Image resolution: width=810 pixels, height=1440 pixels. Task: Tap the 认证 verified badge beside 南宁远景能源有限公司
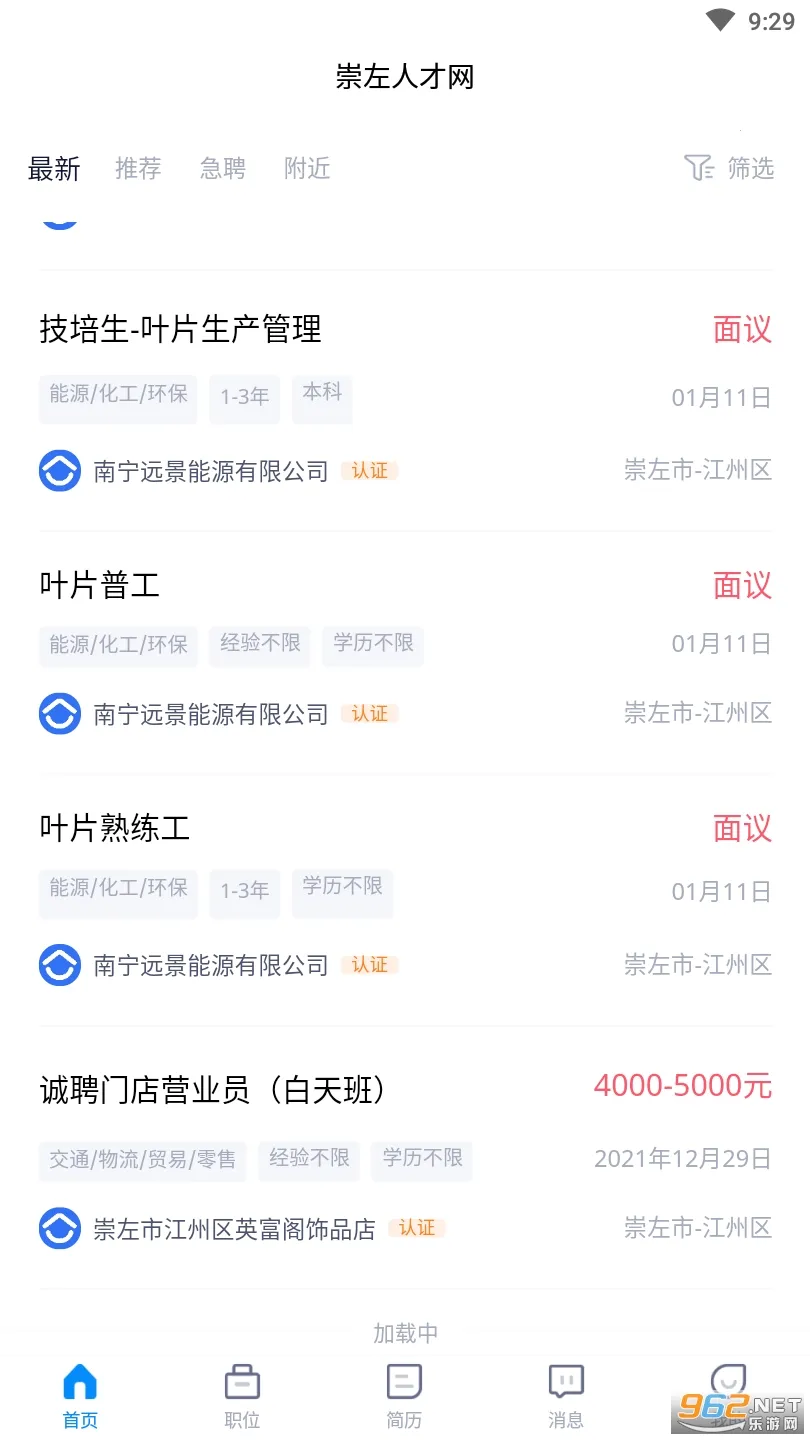369,470
